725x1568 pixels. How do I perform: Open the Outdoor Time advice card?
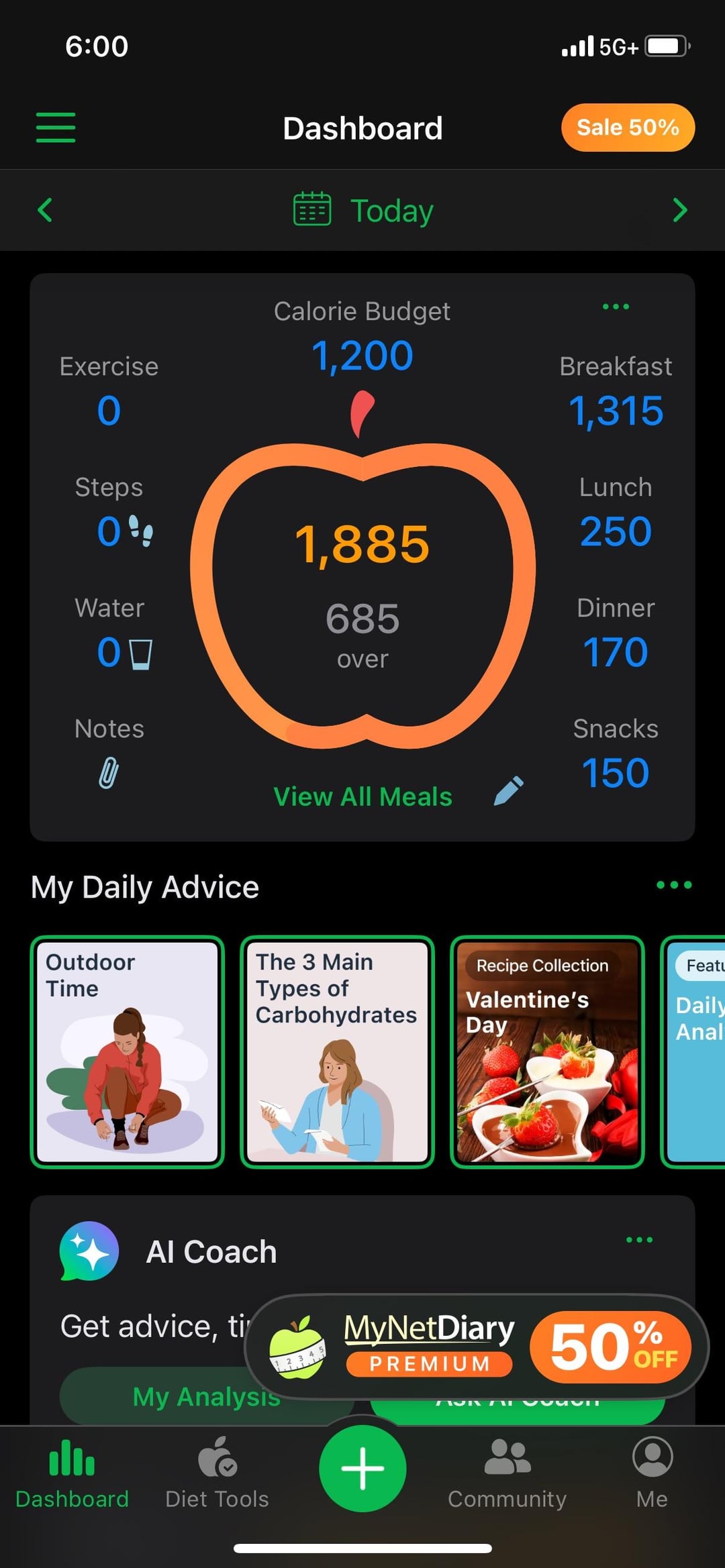128,1051
